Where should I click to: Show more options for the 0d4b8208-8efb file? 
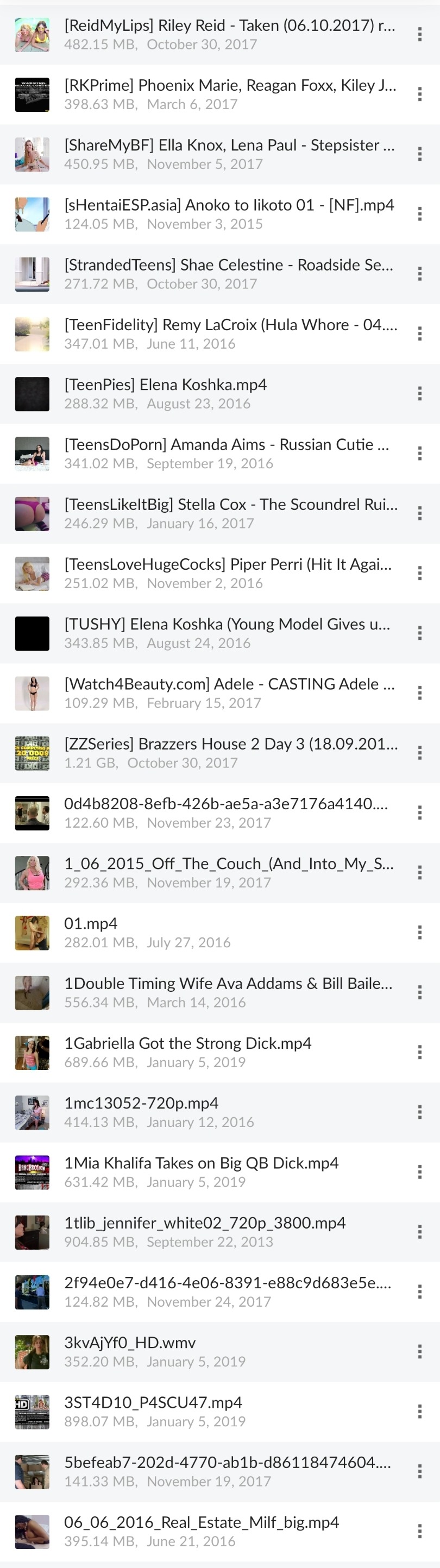(x=419, y=812)
